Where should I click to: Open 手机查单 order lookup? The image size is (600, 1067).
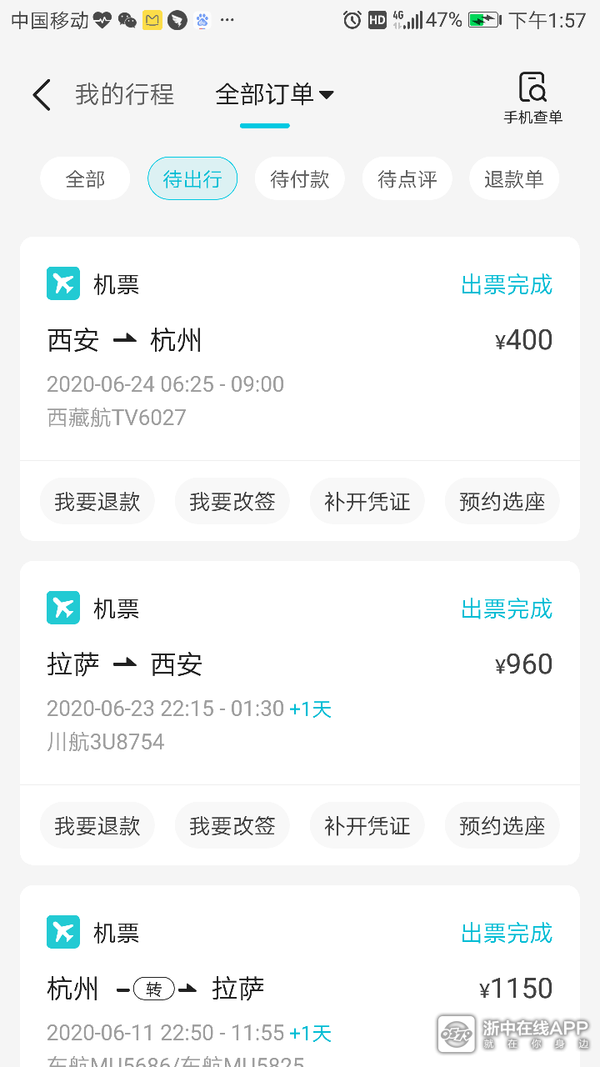click(533, 98)
